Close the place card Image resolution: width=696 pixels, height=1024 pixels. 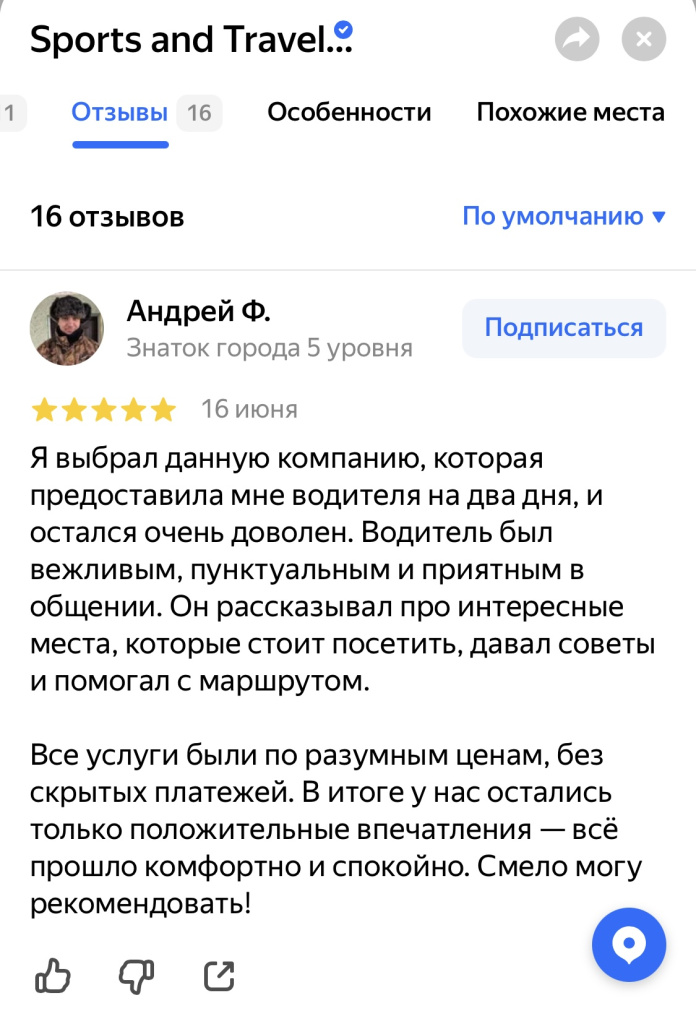point(644,41)
